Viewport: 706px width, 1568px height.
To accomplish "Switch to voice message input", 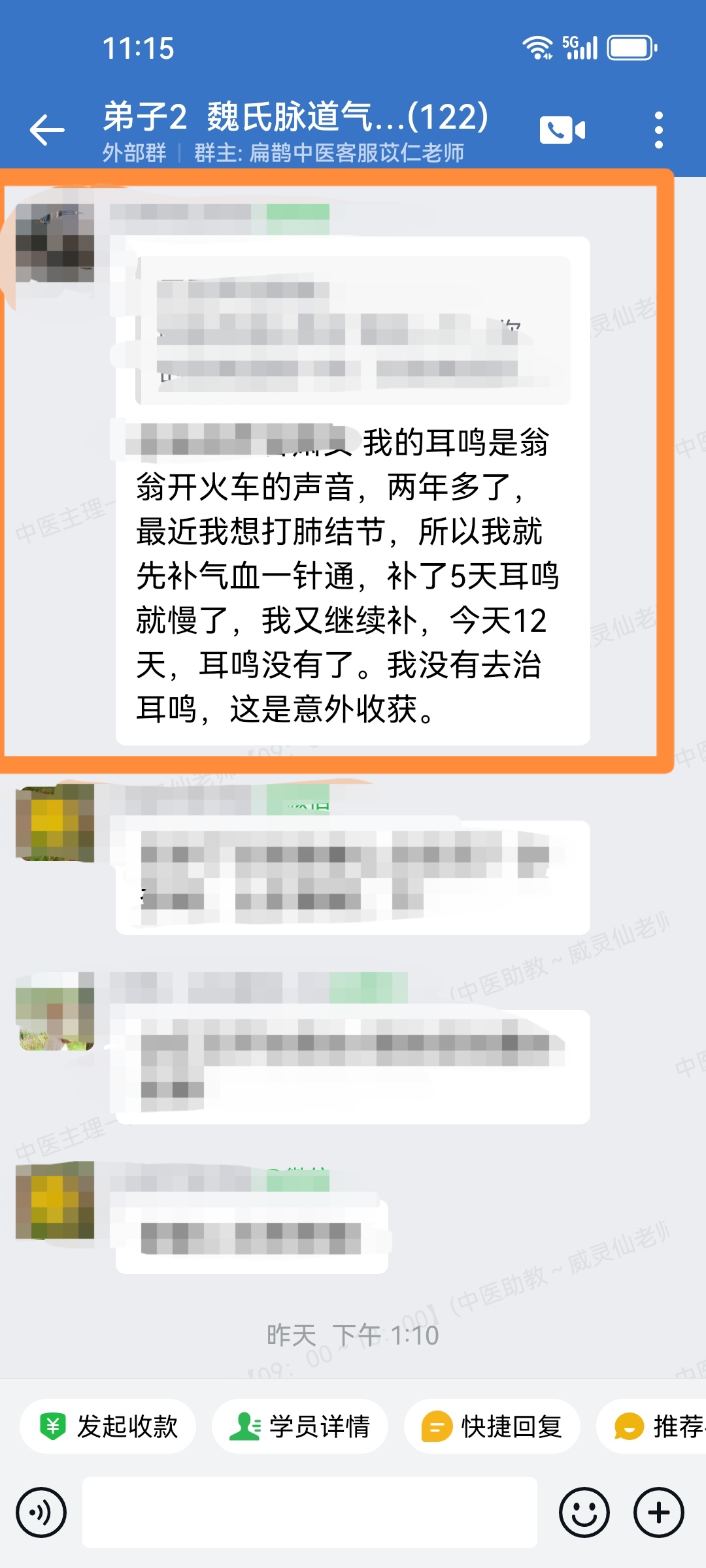I will point(41,1512).
